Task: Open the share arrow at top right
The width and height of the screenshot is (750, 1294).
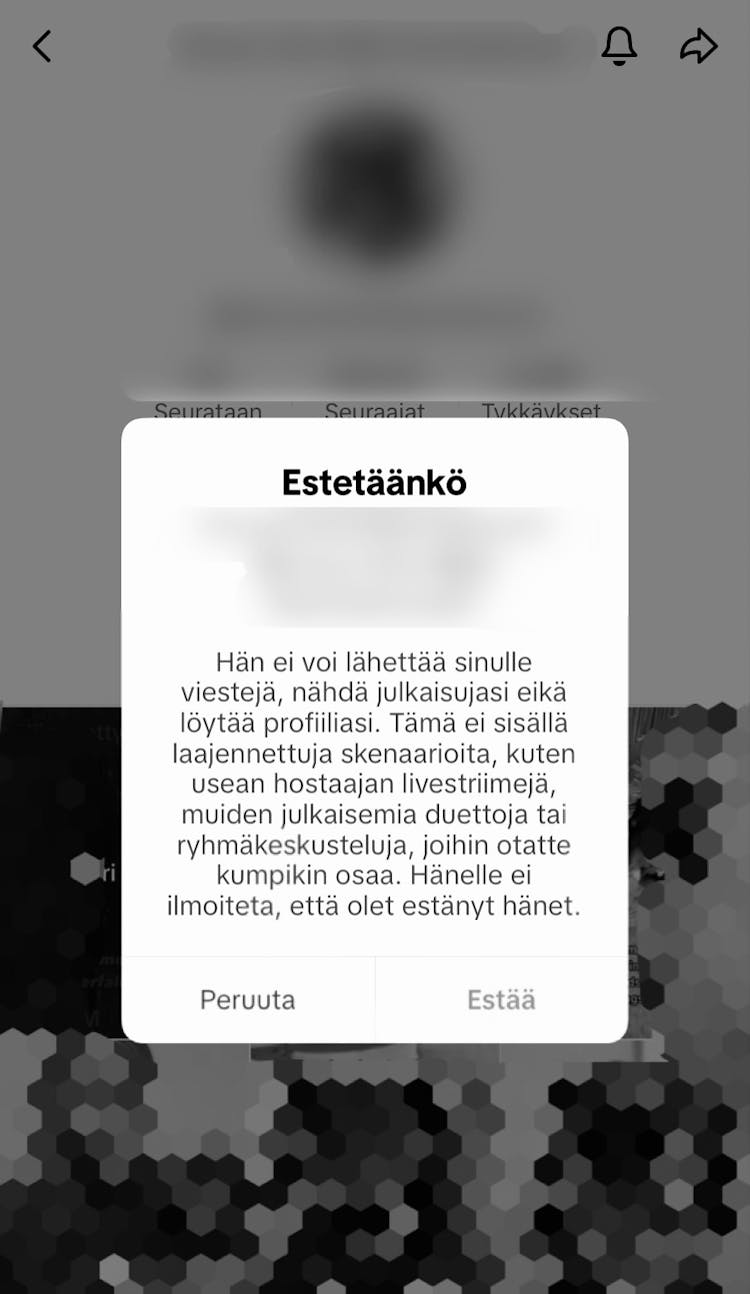Action: pos(699,45)
